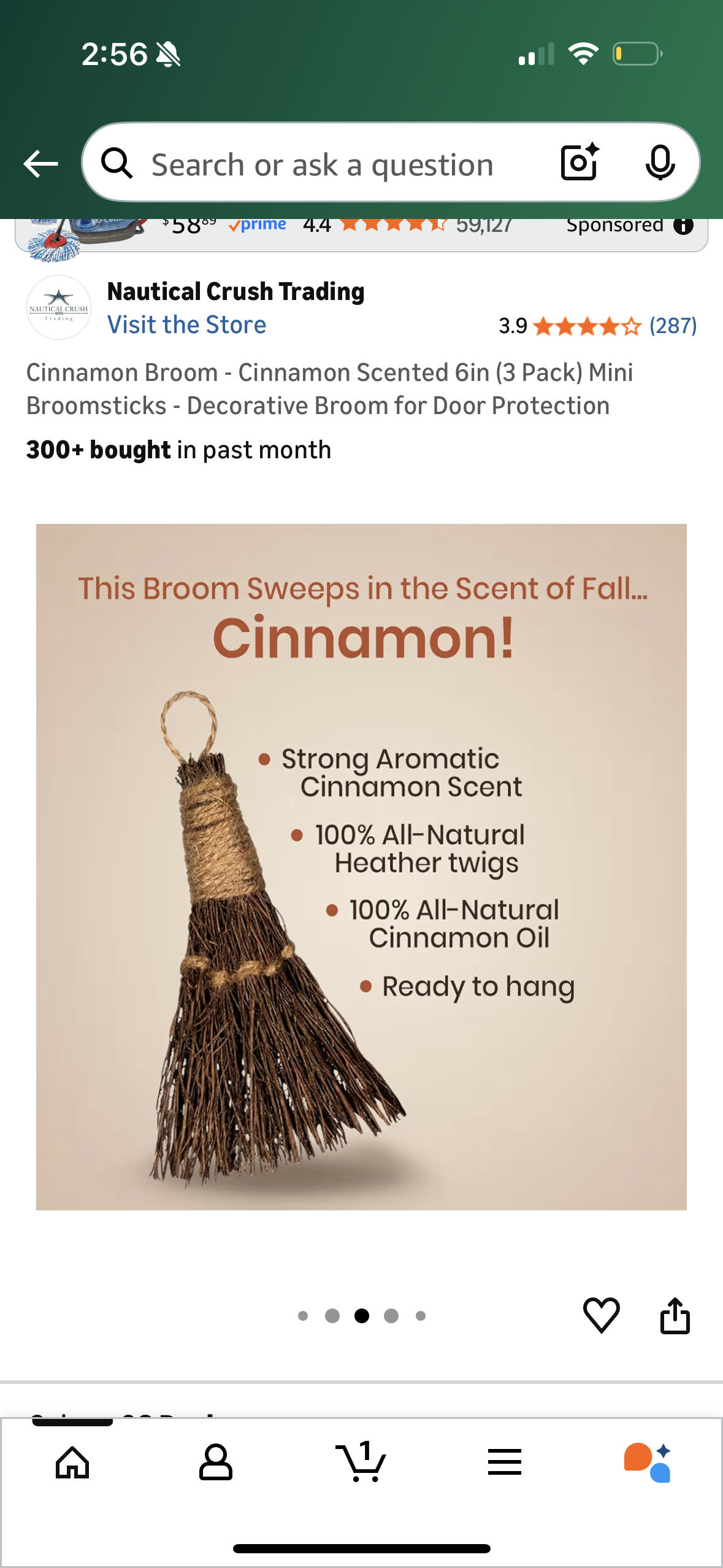Visit the Nautical Crush Trading store
The width and height of the screenshot is (723, 1568).
click(186, 325)
